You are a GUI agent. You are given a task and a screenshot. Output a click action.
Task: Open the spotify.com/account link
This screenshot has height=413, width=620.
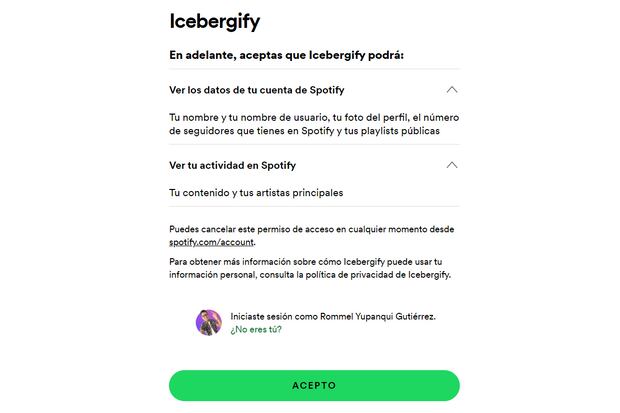pos(212,242)
